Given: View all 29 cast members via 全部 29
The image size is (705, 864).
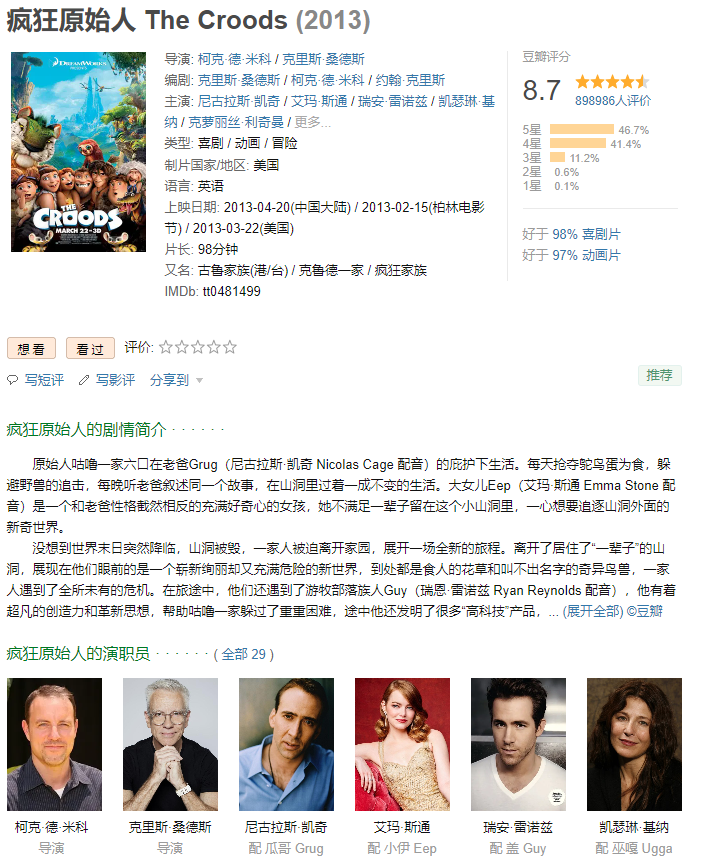Looking at the screenshot, I should (243, 654).
